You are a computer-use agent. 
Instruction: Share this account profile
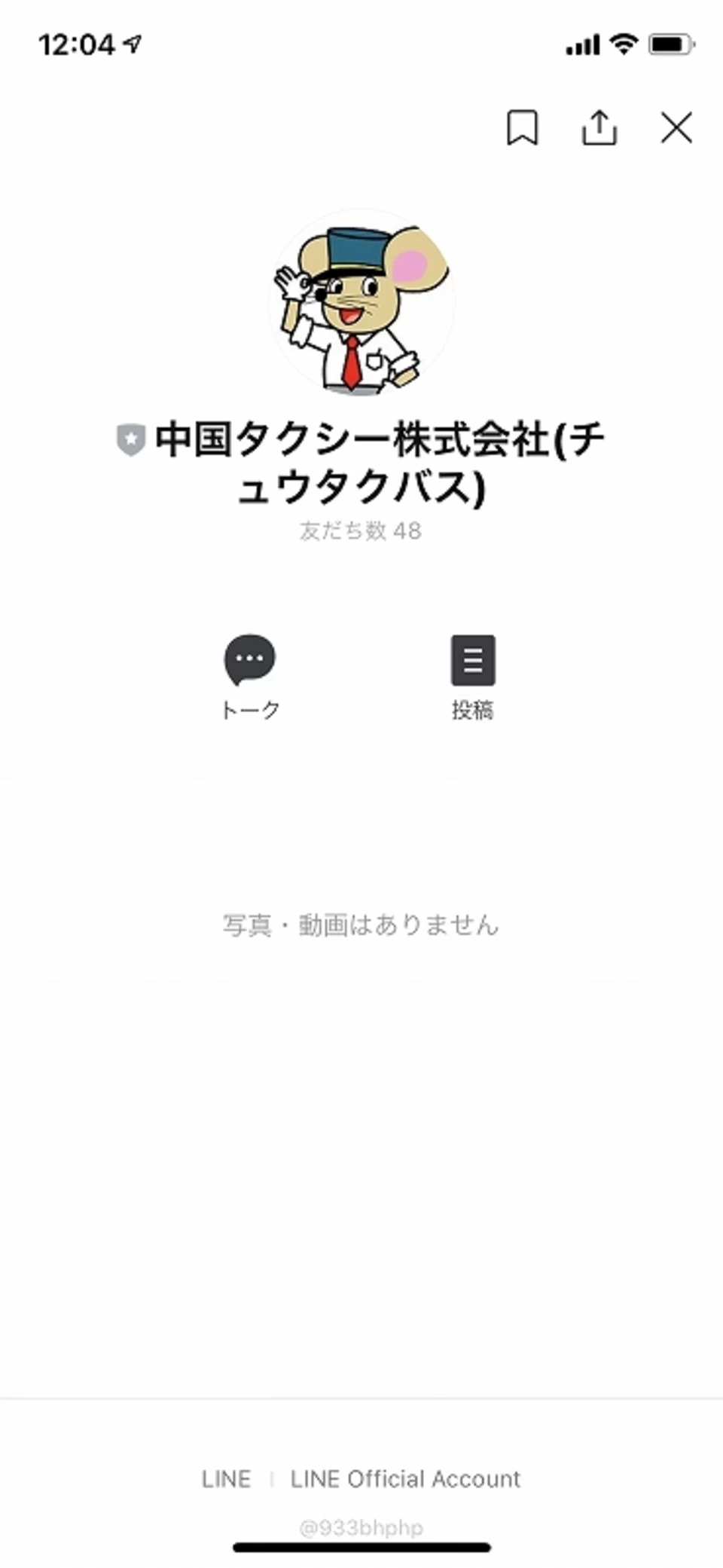pyautogui.click(x=599, y=127)
